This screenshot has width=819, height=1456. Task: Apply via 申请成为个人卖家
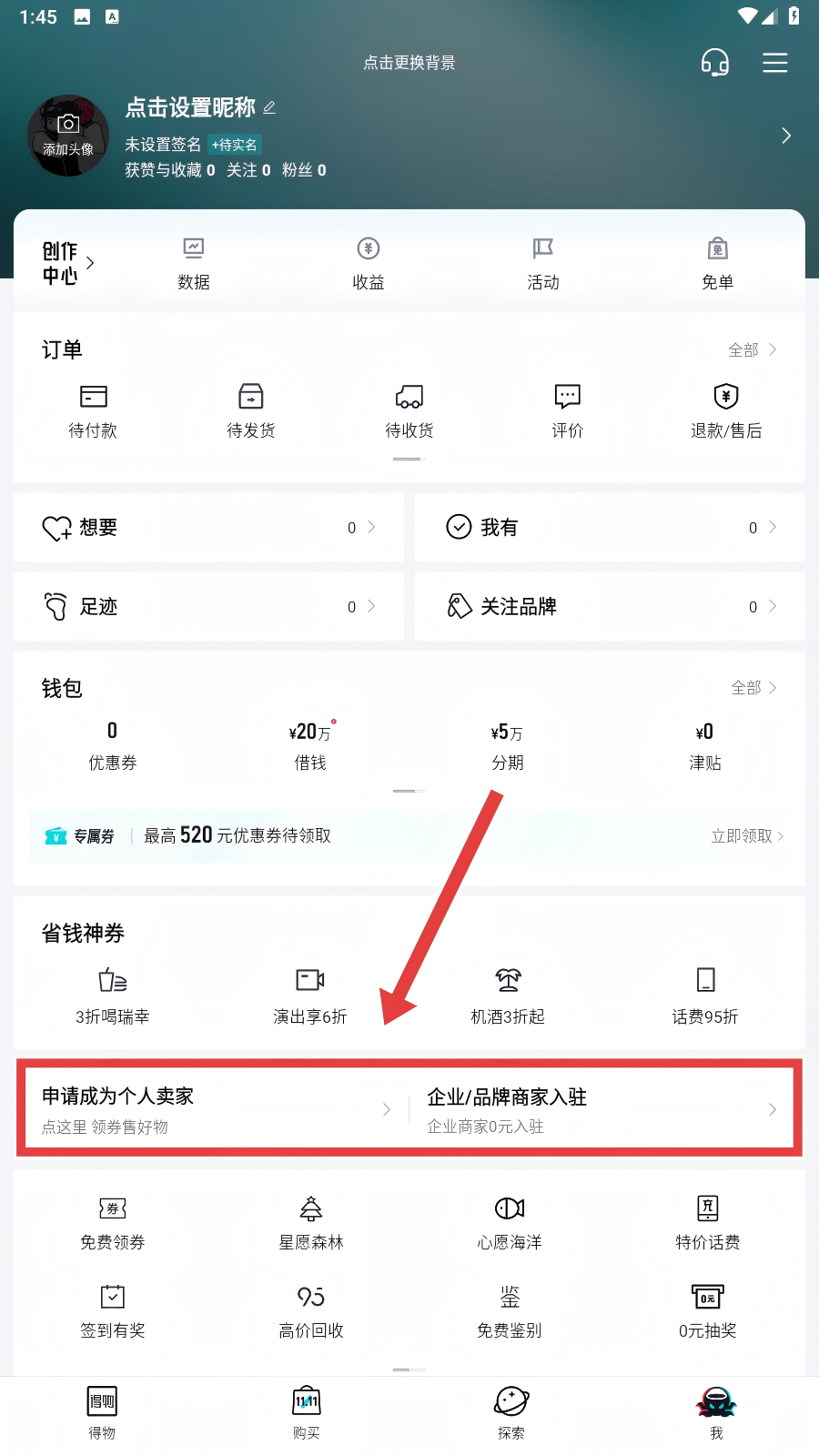tap(216, 1108)
